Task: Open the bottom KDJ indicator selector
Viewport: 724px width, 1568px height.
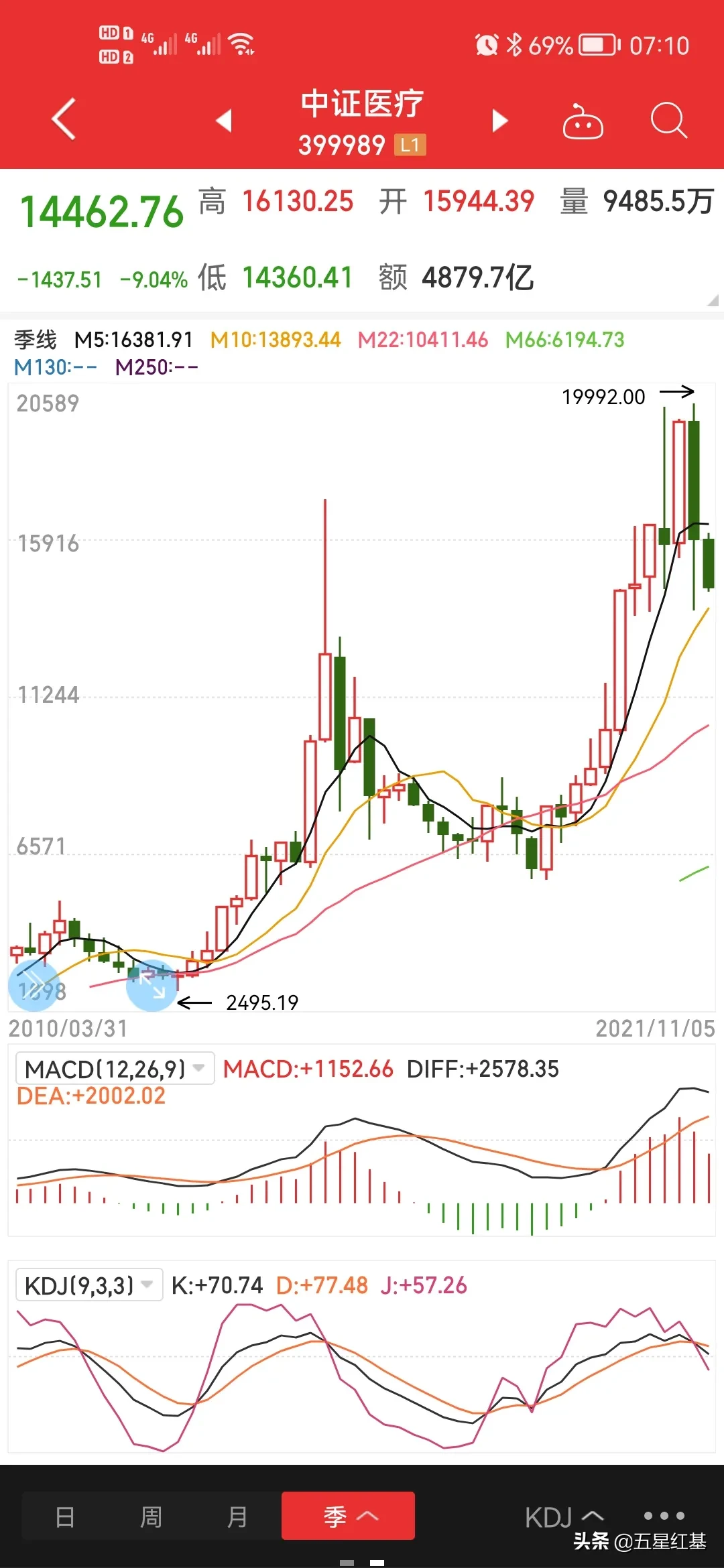Action: [x=564, y=1517]
